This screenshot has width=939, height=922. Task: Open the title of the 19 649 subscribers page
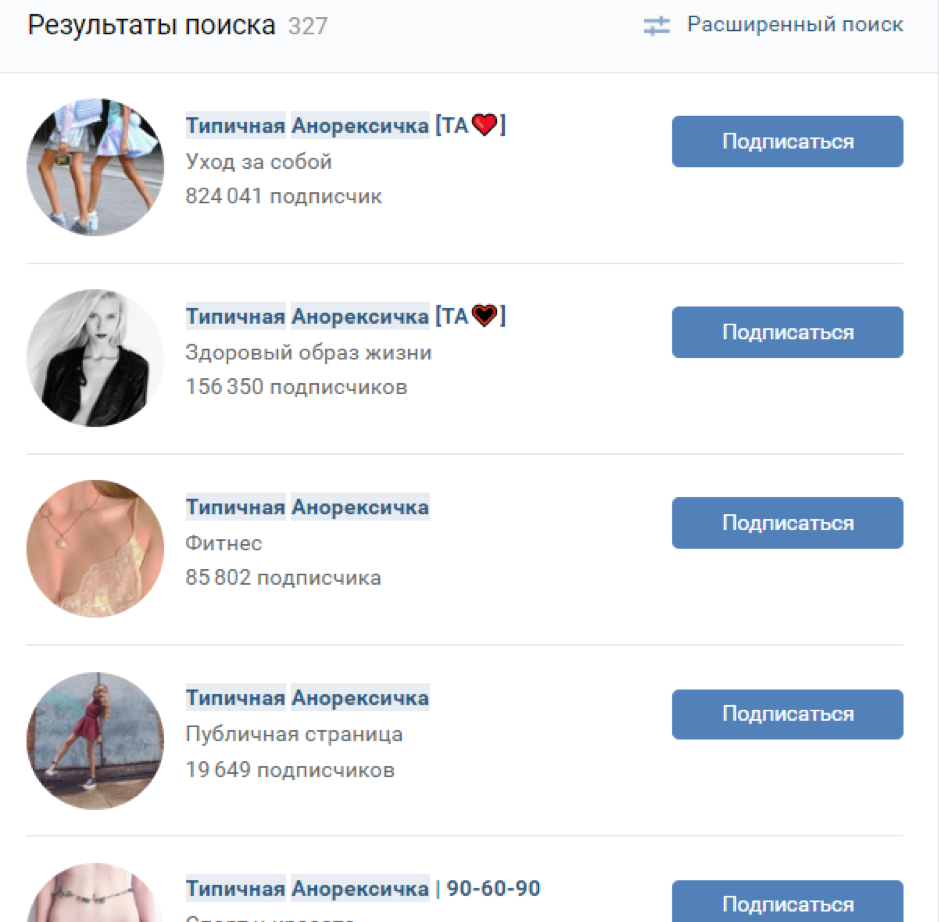coord(307,698)
